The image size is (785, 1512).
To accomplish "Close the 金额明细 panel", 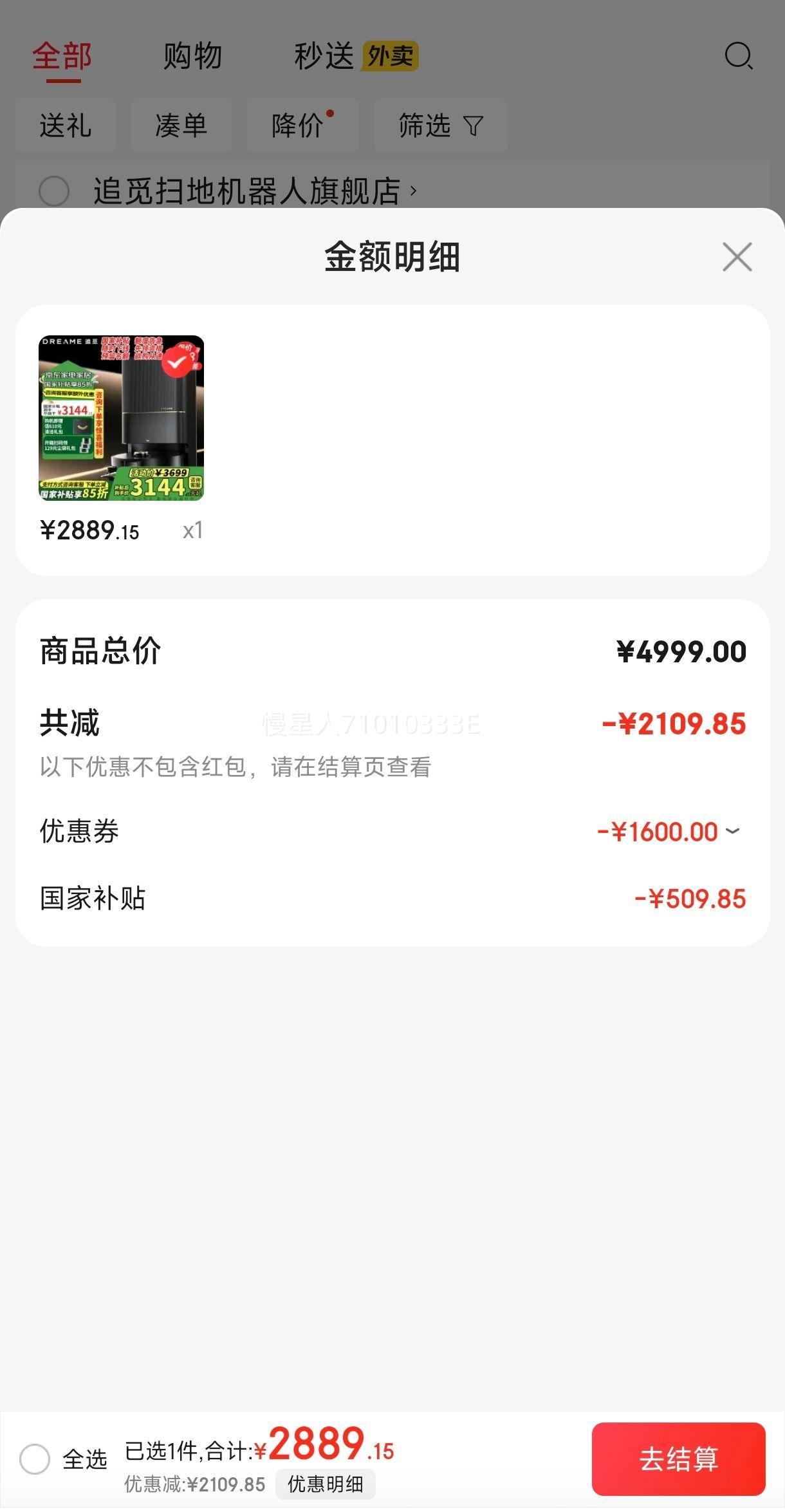I will tap(737, 257).
